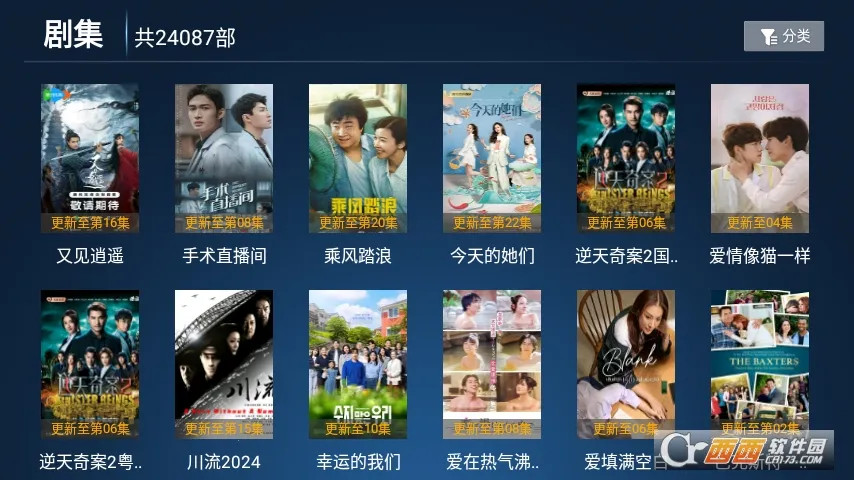Image resolution: width=854 pixels, height=480 pixels.
Task: Open the 分类 filter button
Action: [783, 36]
